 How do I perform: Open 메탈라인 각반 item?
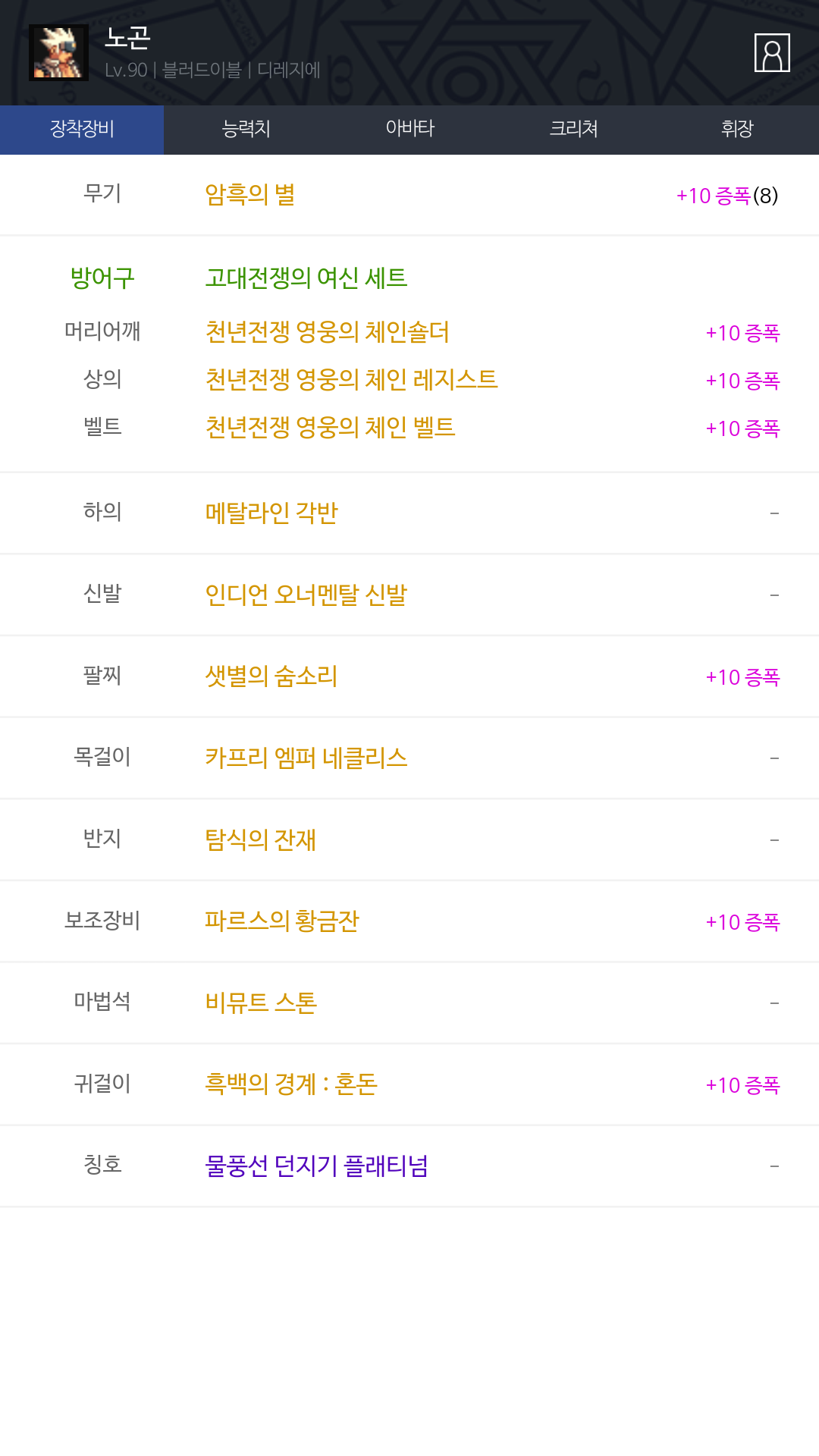click(x=271, y=513)
